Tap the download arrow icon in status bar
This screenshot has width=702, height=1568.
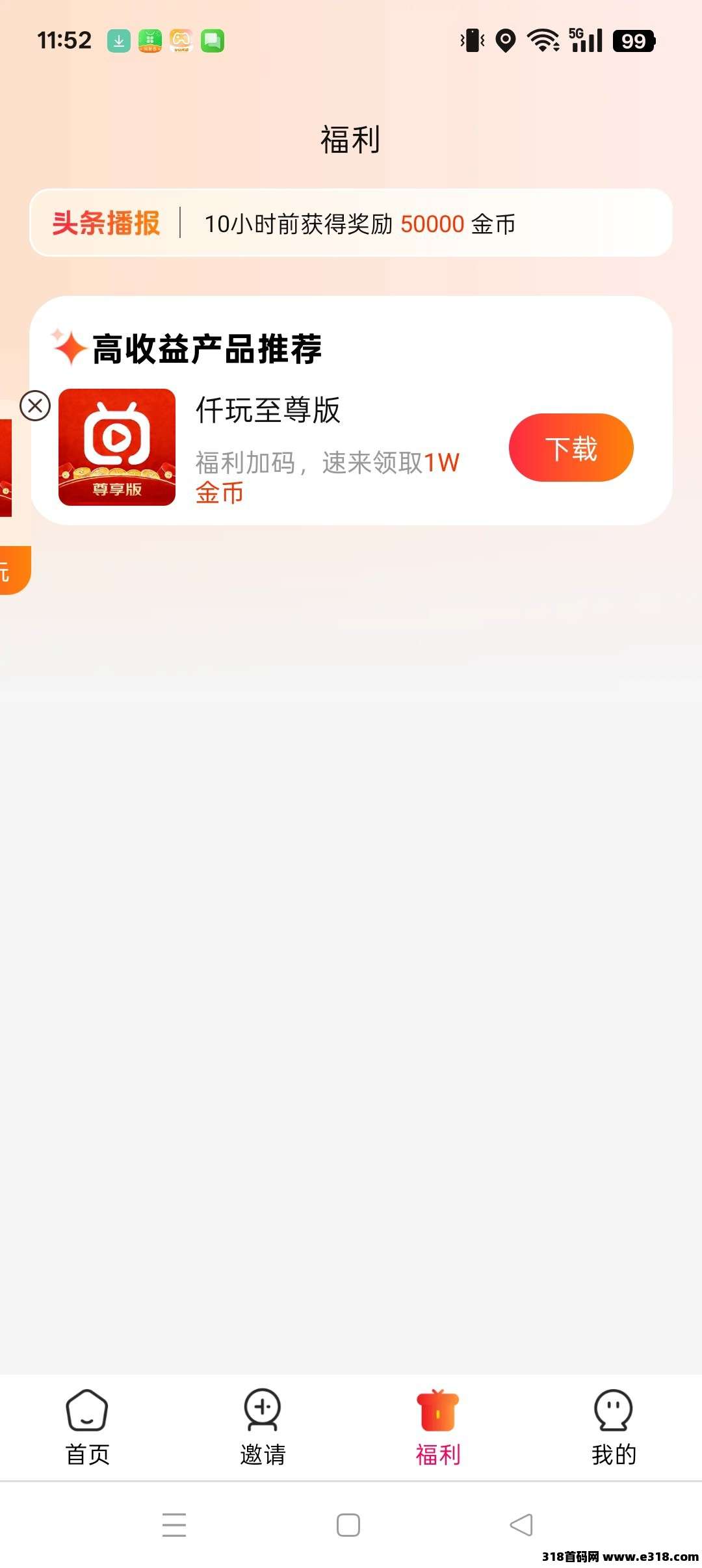pos(118,40)
